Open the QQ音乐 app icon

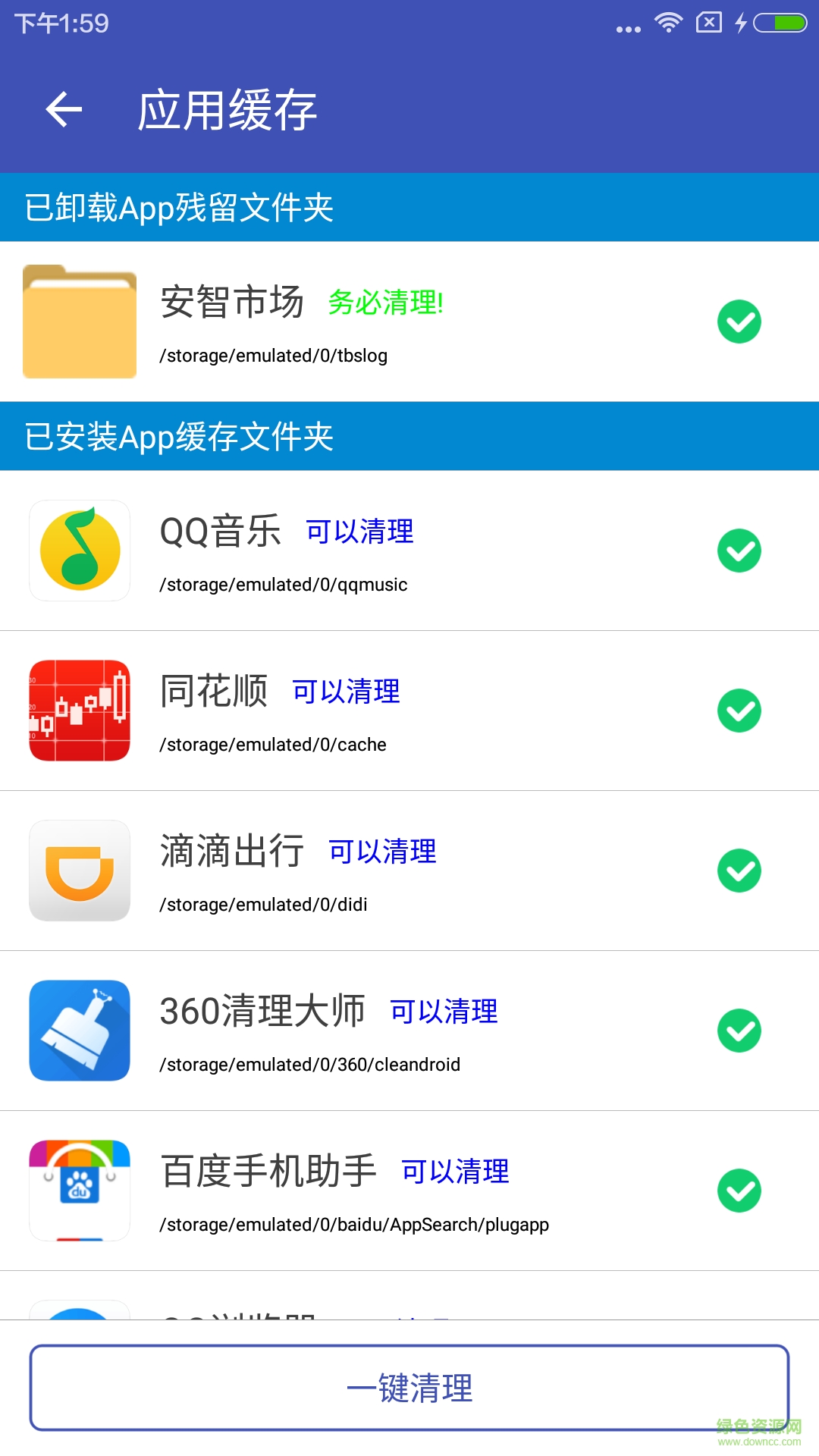(79, 551)
